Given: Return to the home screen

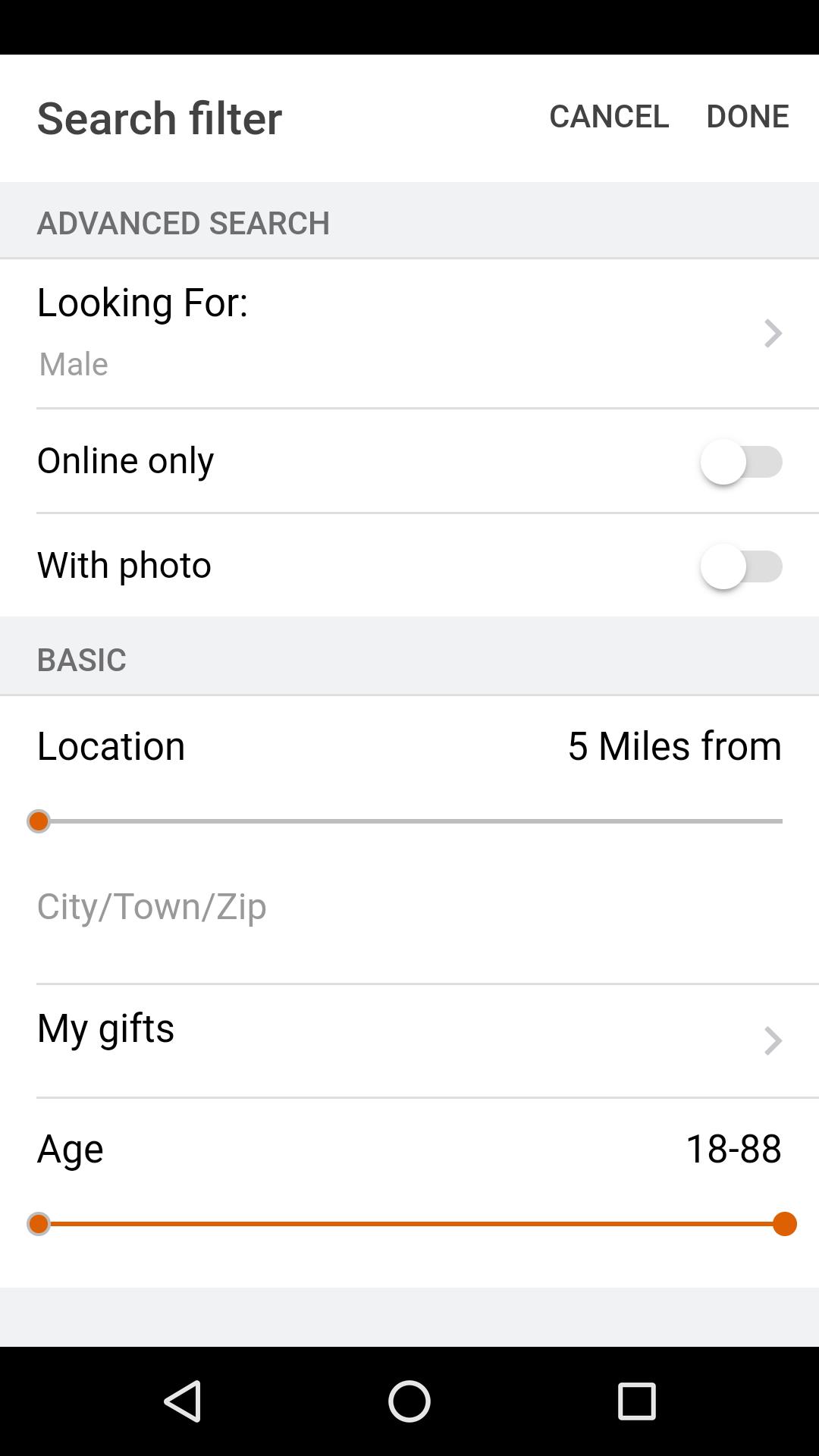Looking at the screenshot, I should coord(409,1401).
